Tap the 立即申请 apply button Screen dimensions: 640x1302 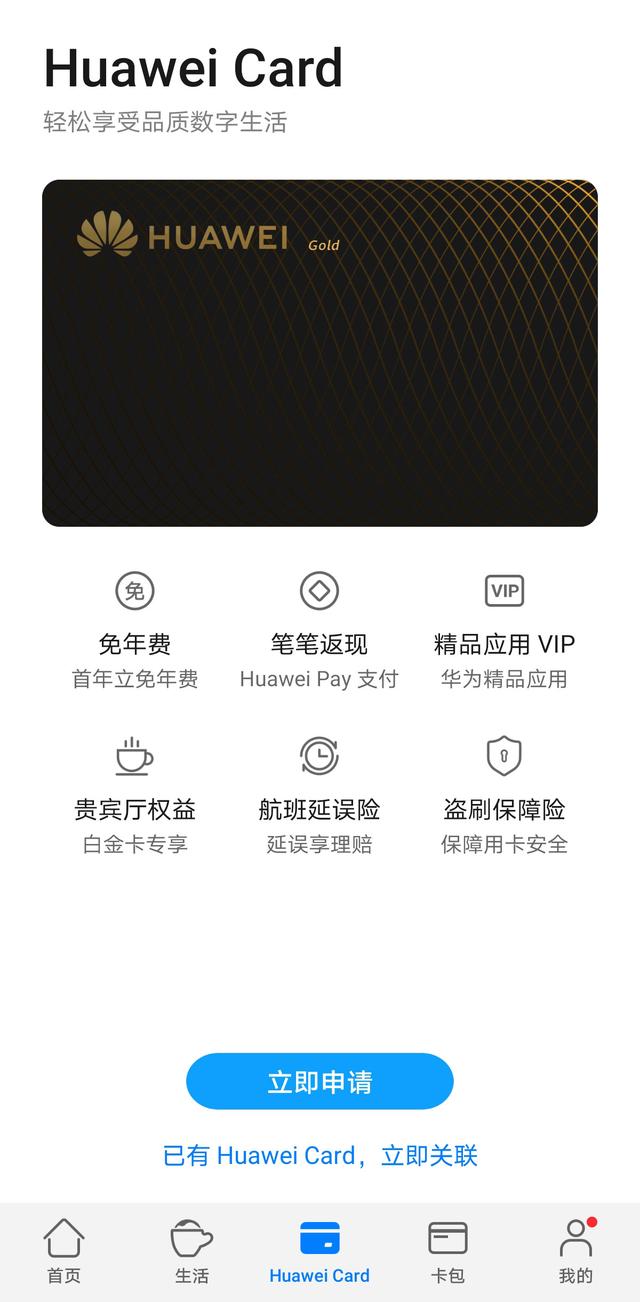click(x=320, y=1081)
